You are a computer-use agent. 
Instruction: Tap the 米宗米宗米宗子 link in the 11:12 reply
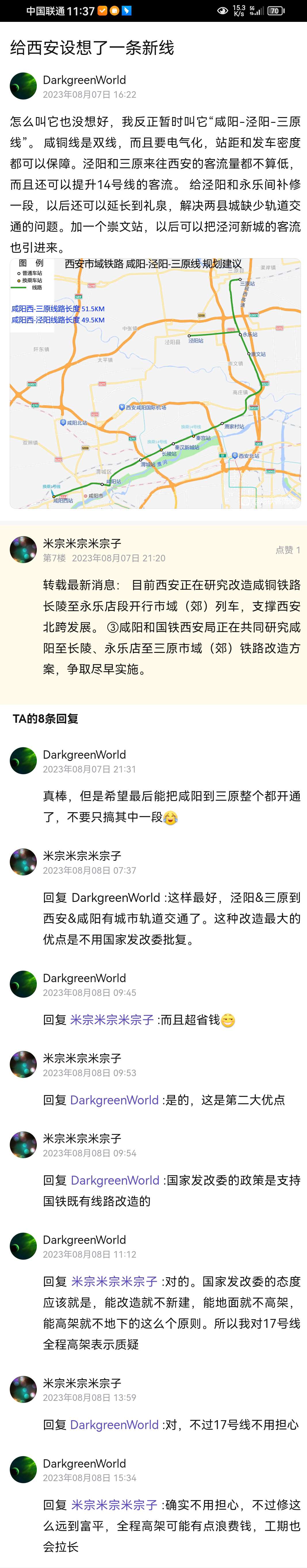pos(115,1281)
